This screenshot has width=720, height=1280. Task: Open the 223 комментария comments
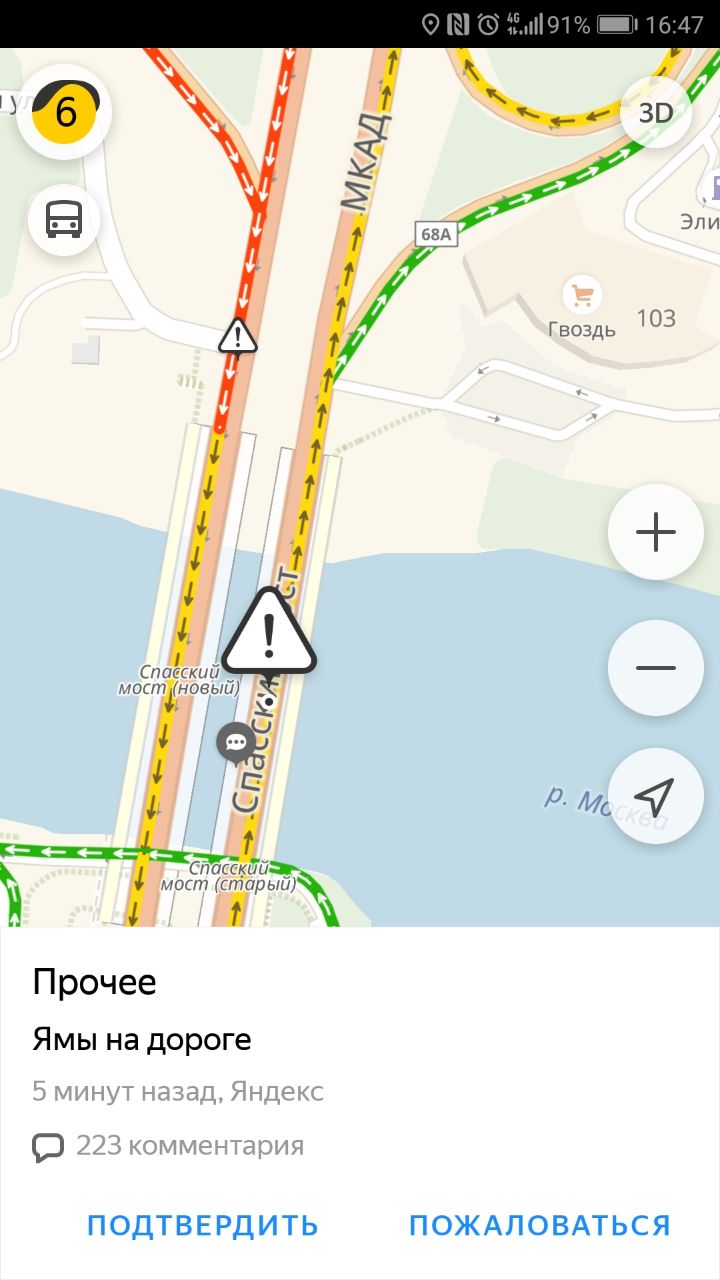[x=168, y=1146]
